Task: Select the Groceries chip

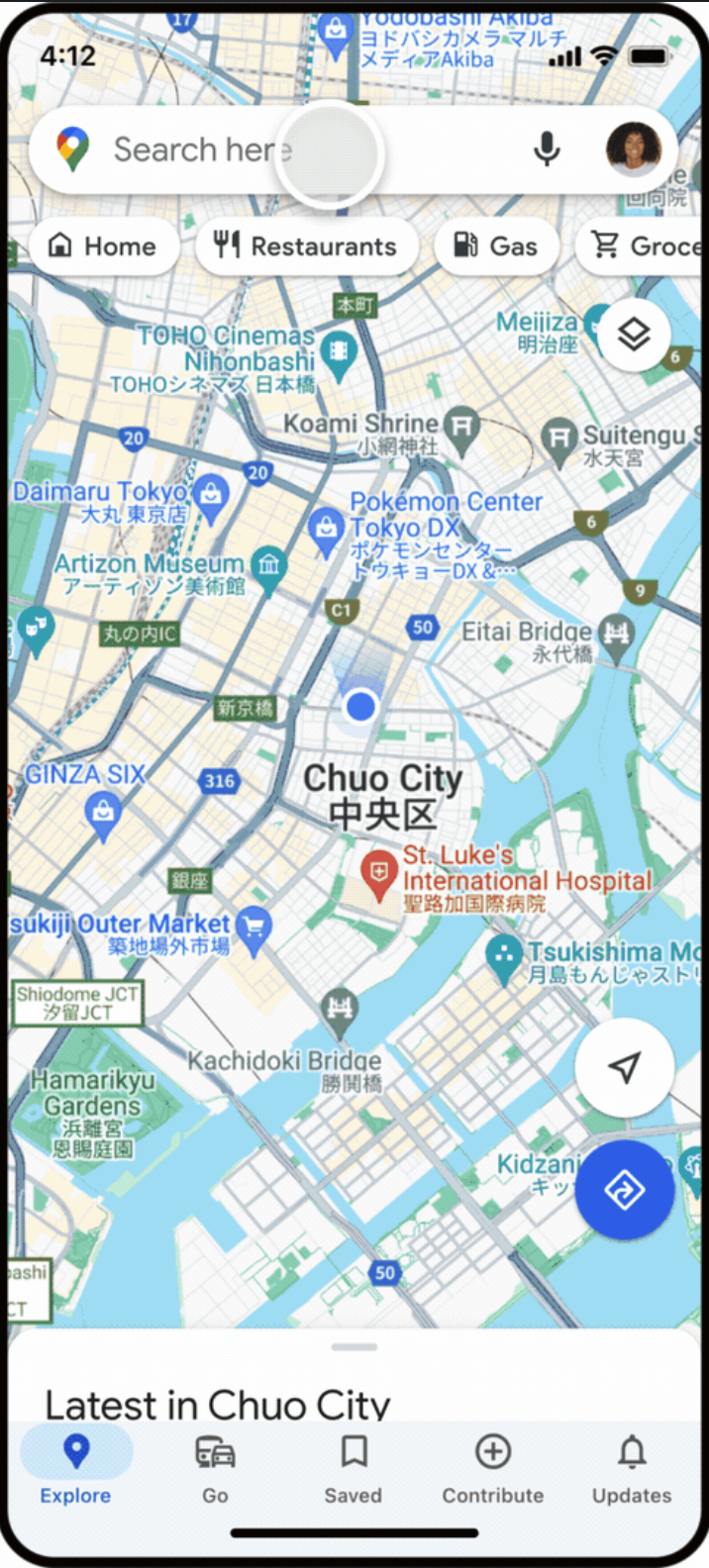Action: click(644, 246)
